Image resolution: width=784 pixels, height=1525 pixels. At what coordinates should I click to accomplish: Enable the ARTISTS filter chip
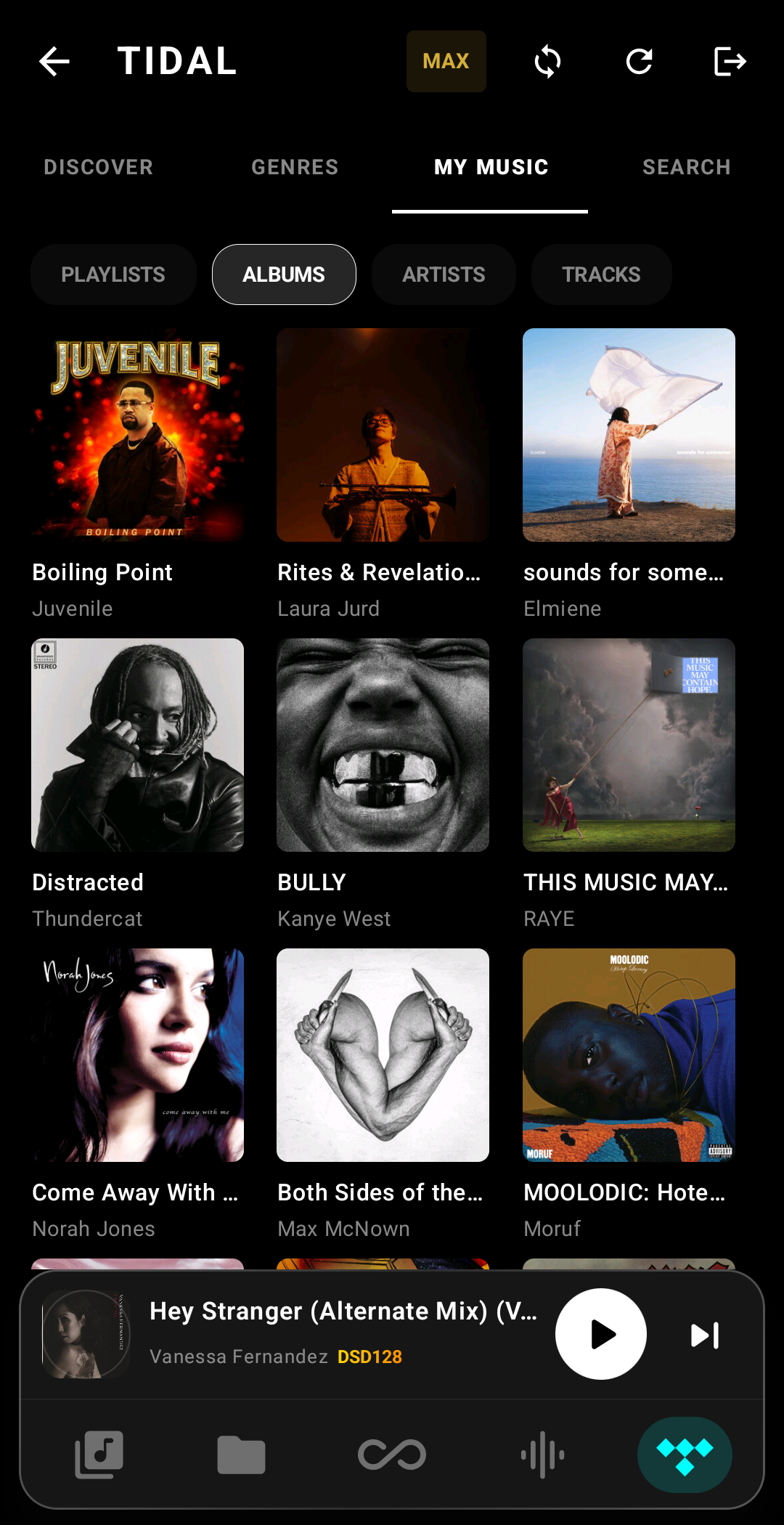coord(444,274)
